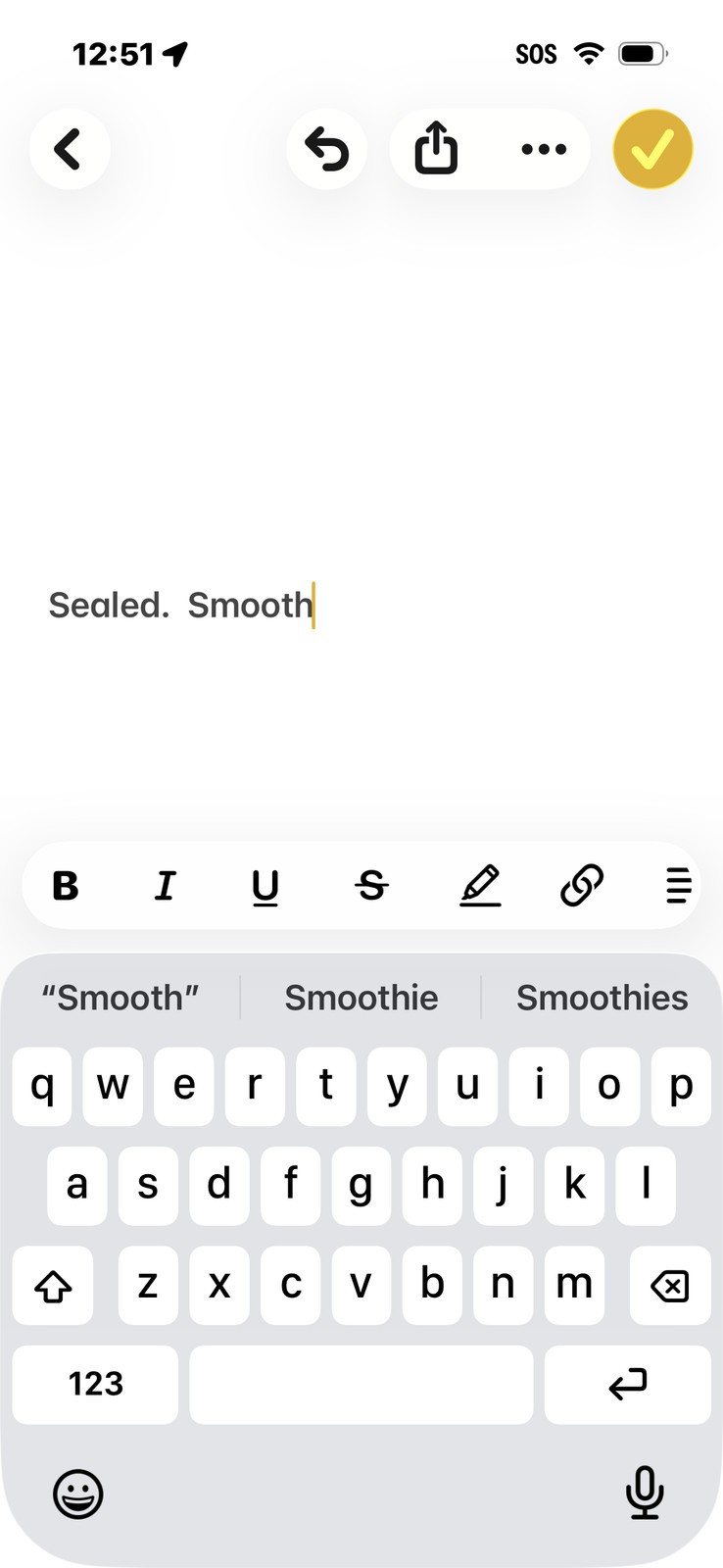Image resolution: width=723 pixels, height=1568 pixels.
Task: Tap the backspace key
Action: (x=670, y=1285)
